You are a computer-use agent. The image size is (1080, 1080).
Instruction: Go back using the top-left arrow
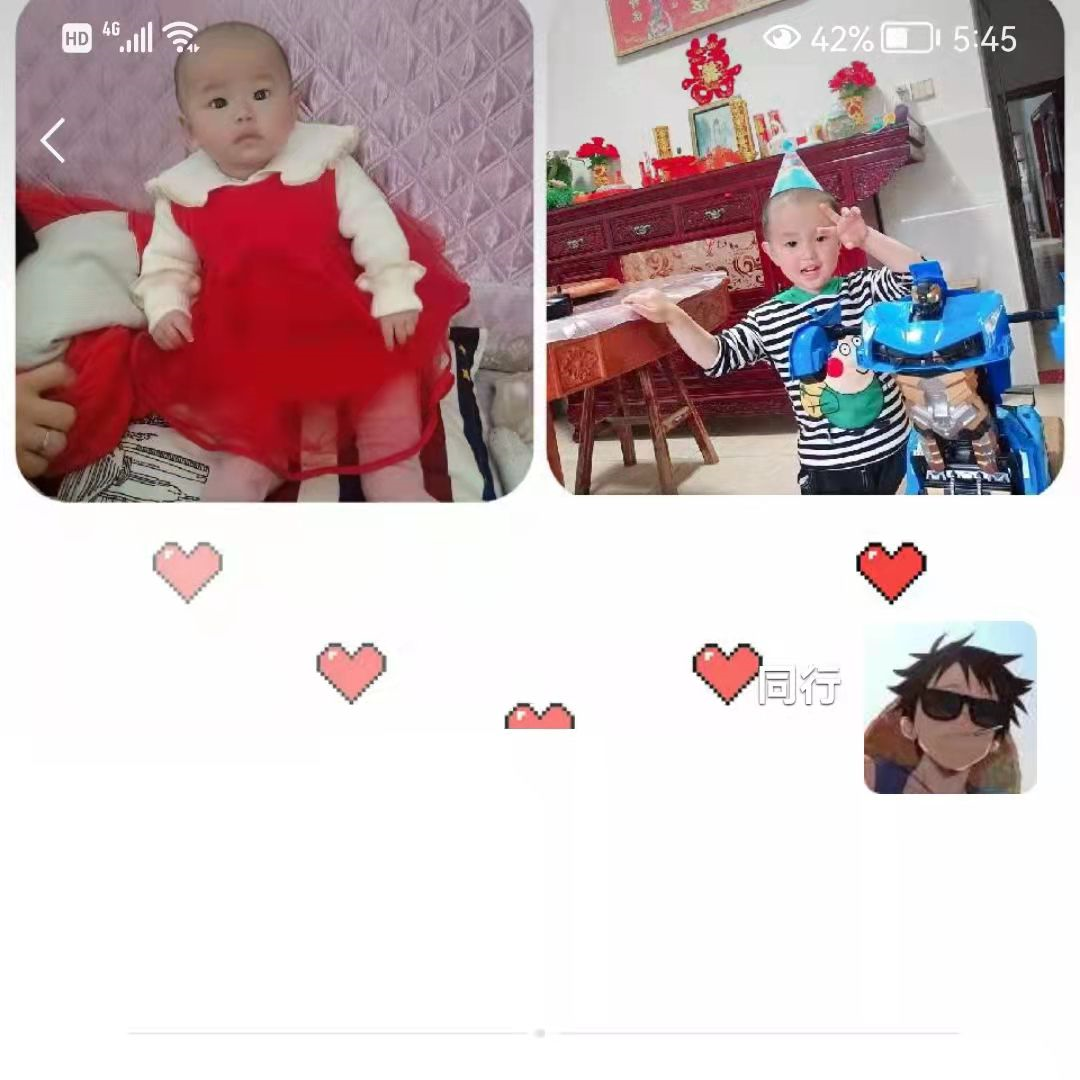click(53, 140)
